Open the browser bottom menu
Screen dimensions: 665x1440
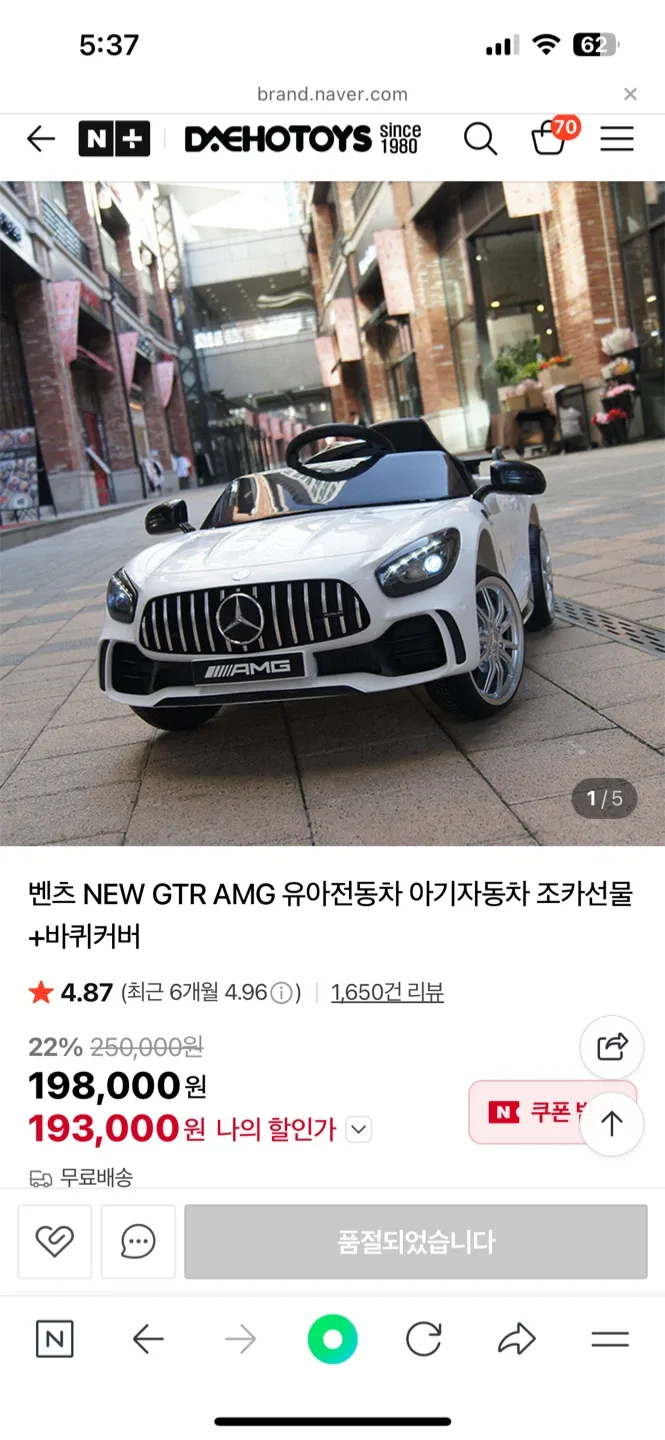[610, 1340]
